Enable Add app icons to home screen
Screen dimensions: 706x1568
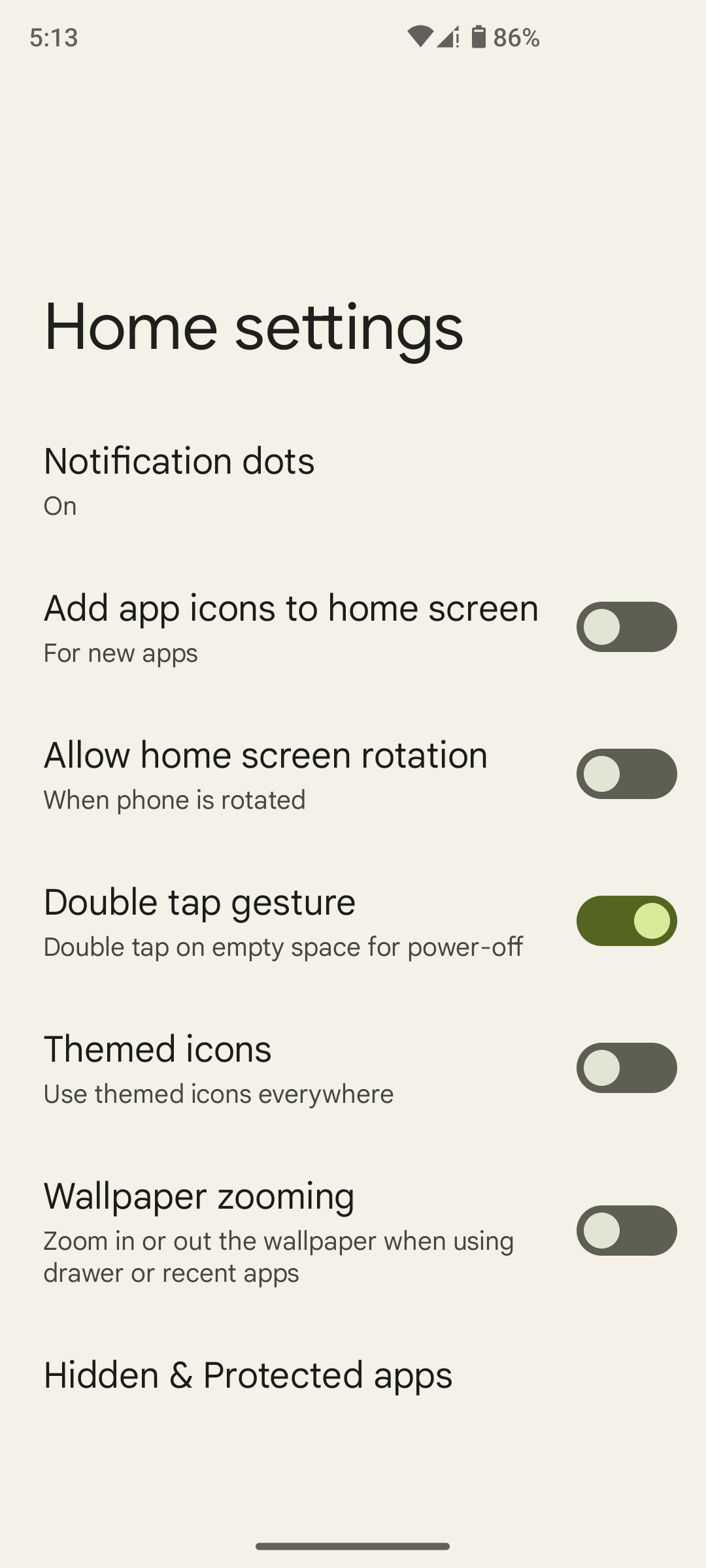(x=626, y=627)
